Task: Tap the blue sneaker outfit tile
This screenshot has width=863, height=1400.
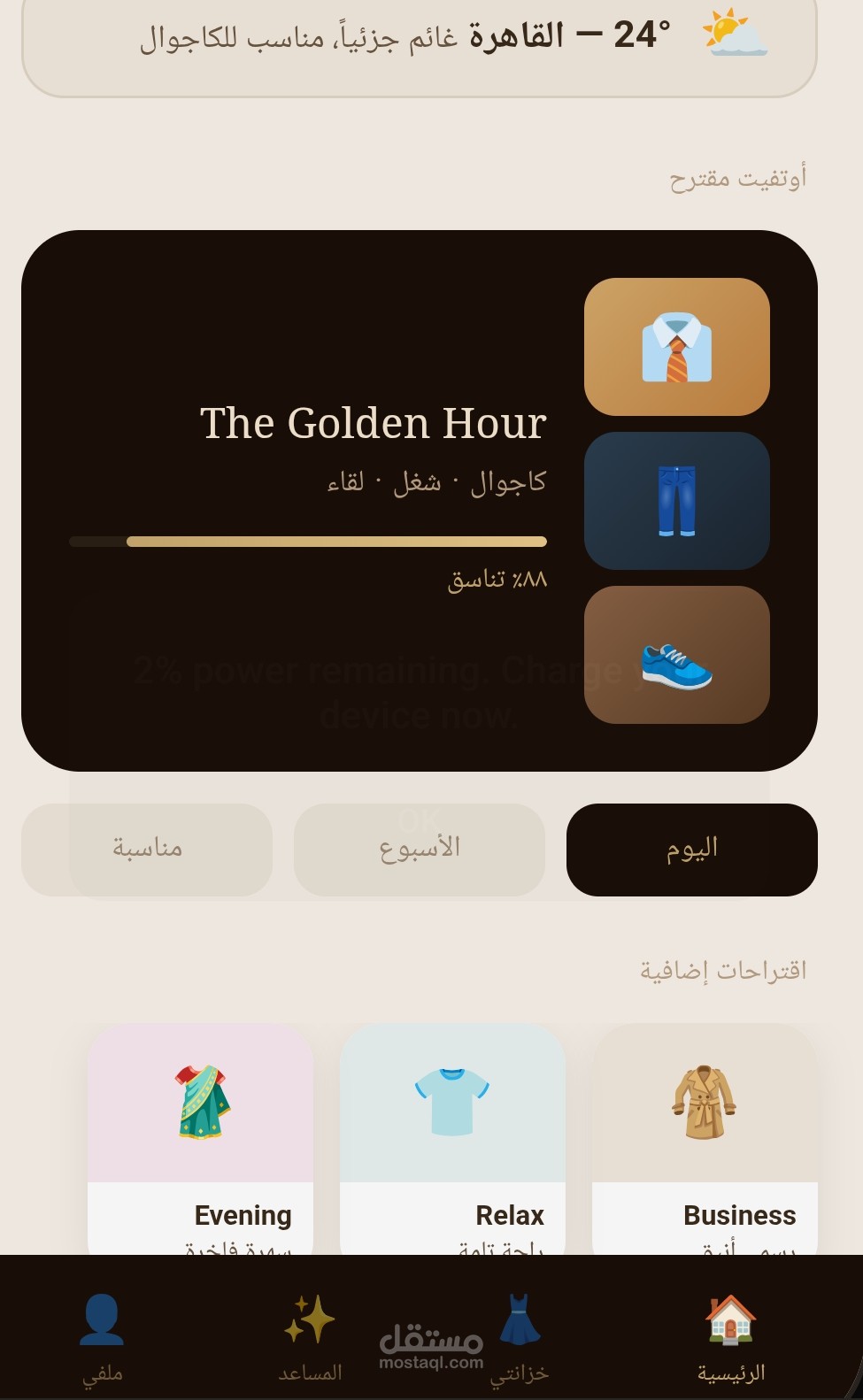Action: click(x=676, y=655)
